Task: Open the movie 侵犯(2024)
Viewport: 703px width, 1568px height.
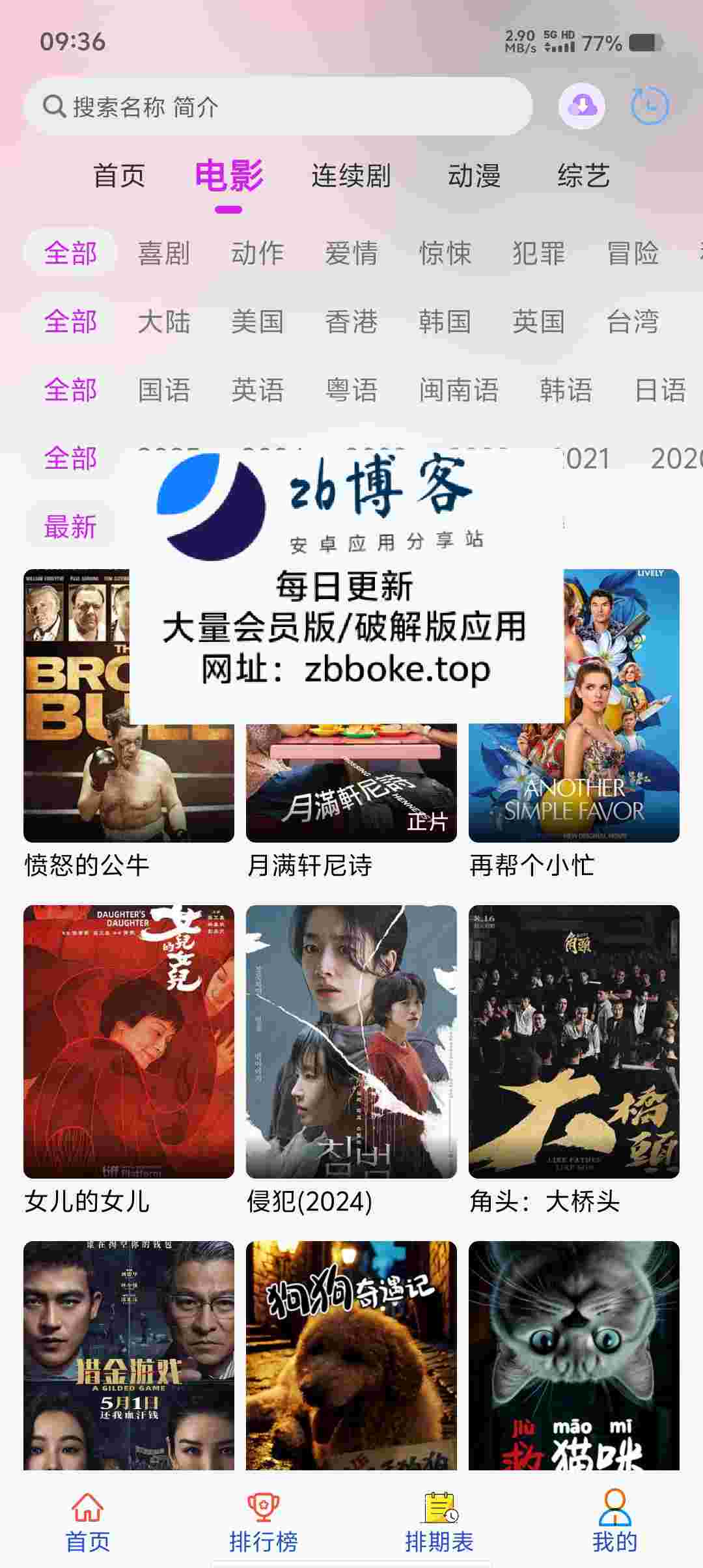Action: tap(351, 1059)
